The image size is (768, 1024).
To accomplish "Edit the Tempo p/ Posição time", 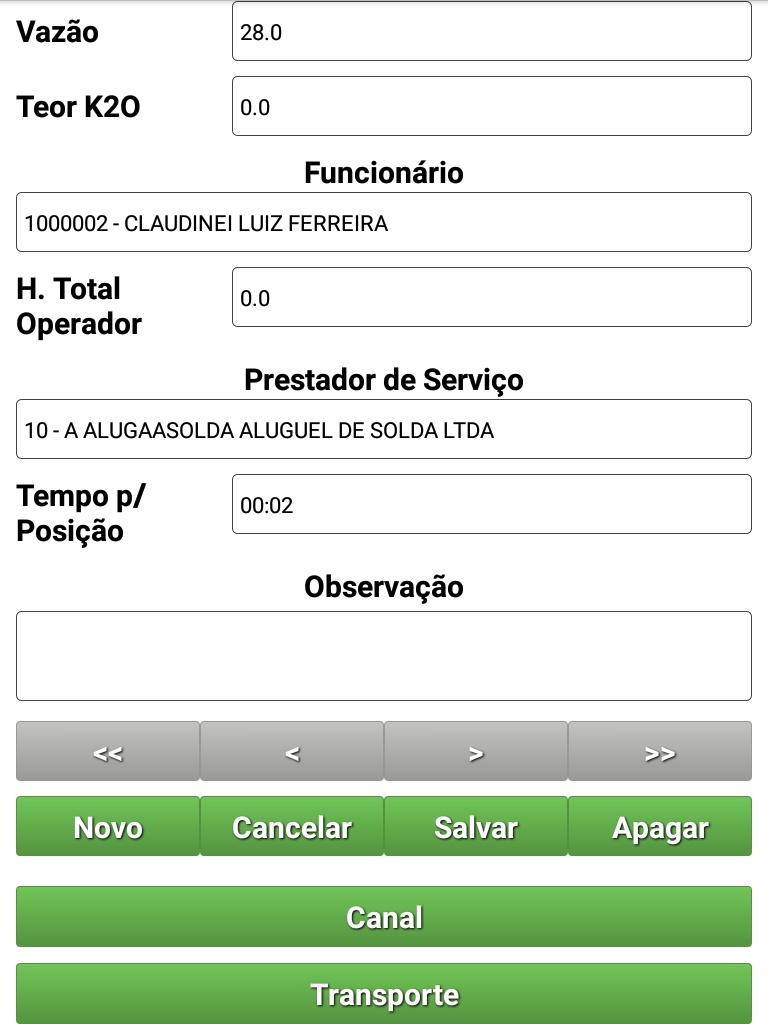I will click(x=491, y=504).
